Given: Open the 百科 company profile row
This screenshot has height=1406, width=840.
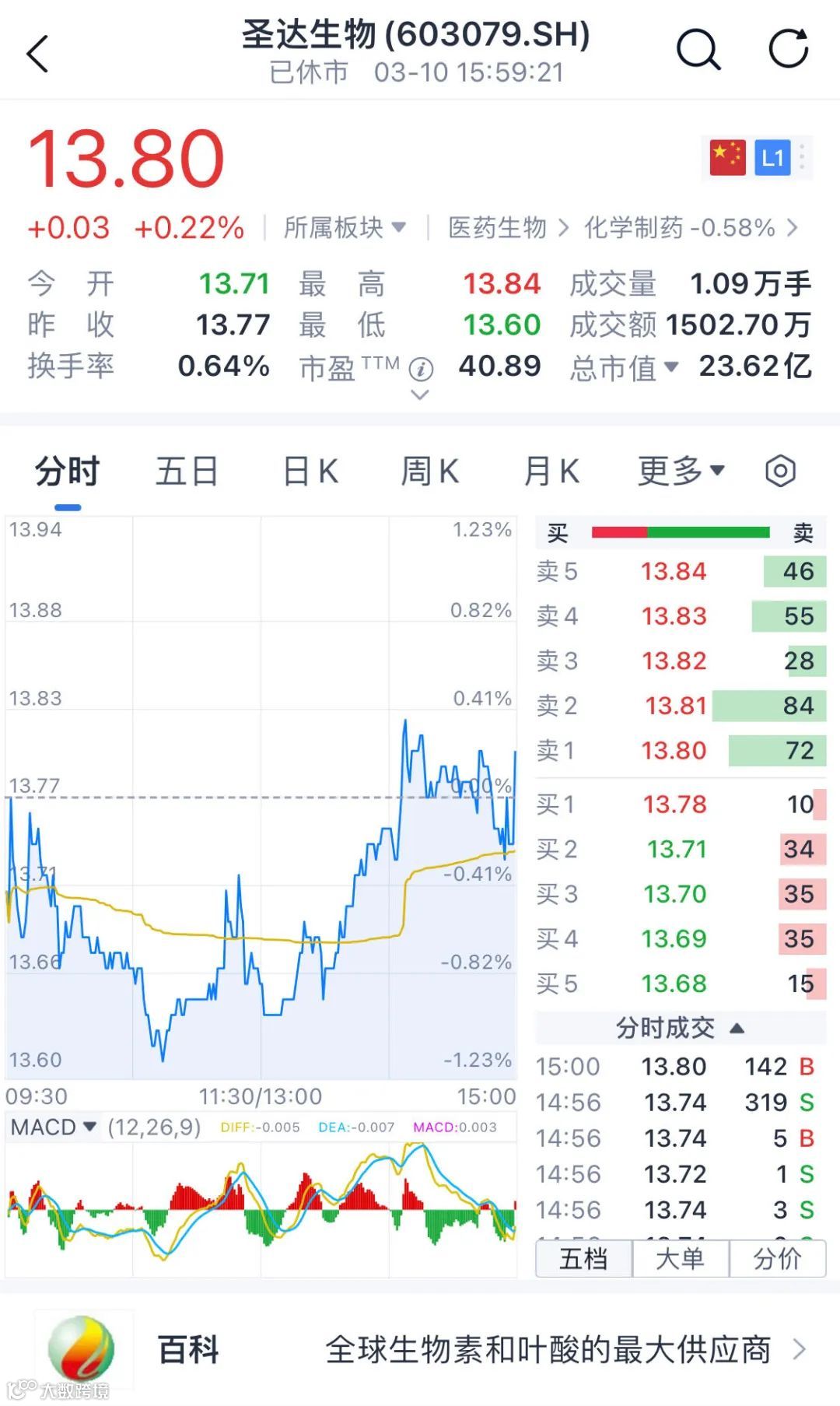Looking at the screenshot, I should tap(420, 1350).
